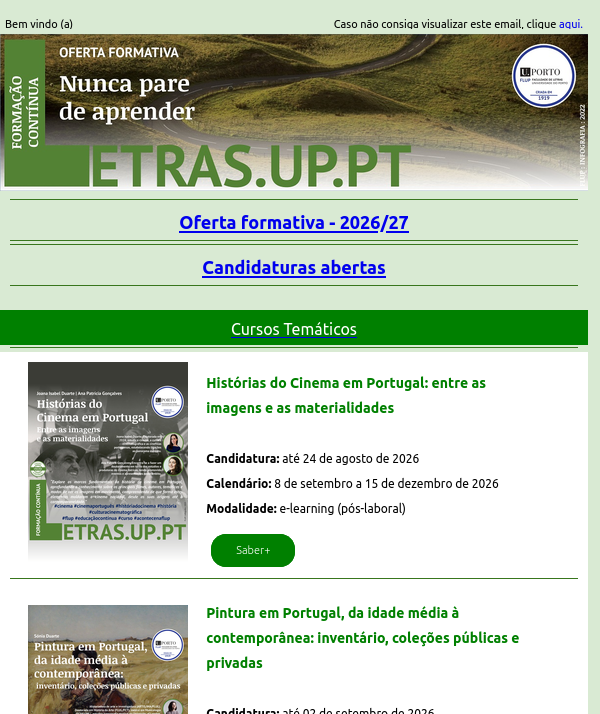Open the Pintura em Portugal course poster
600x714 pixels.
click(108, 659)
